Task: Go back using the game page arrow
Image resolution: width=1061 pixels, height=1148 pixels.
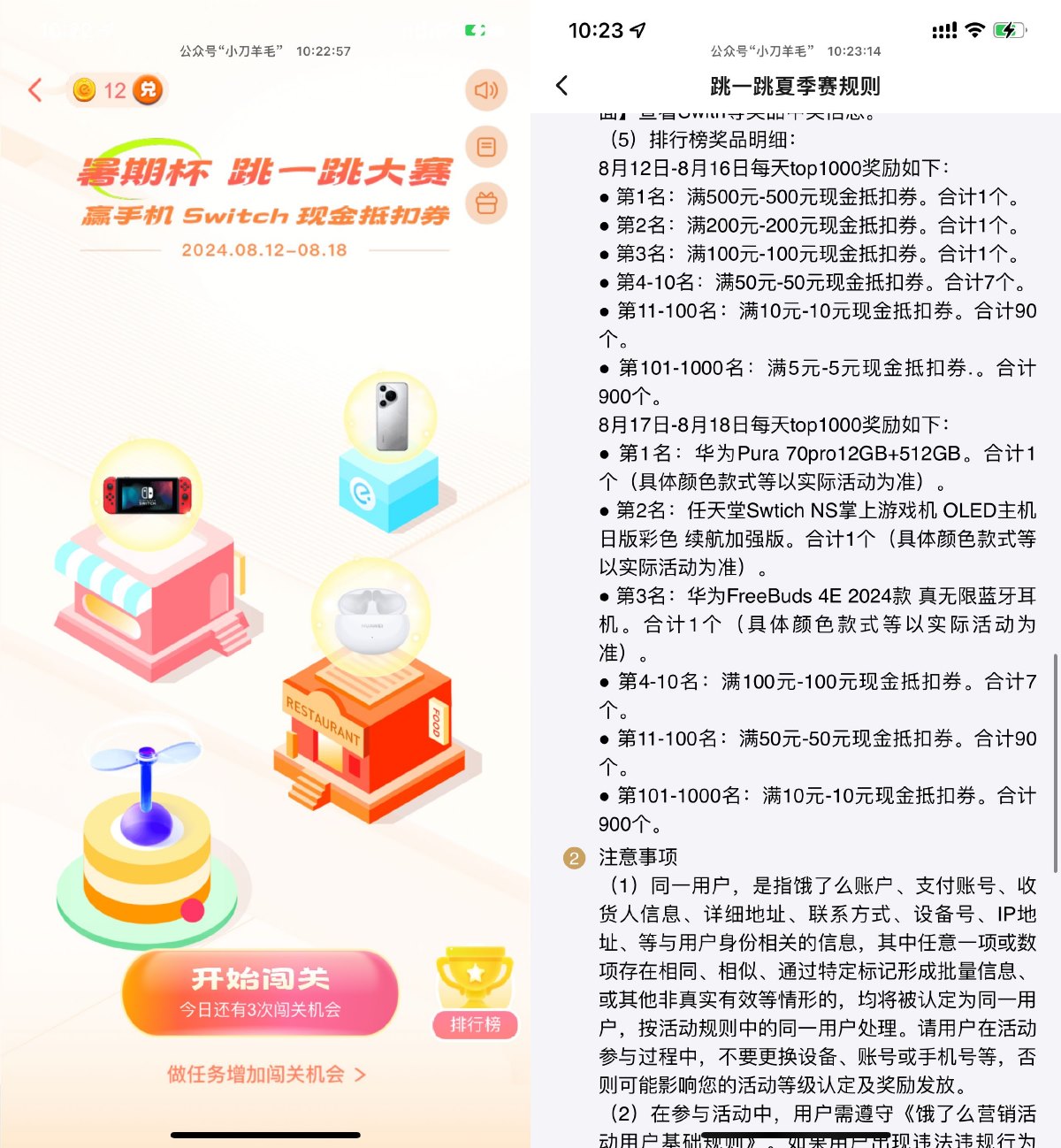Action: coord(34,90)
